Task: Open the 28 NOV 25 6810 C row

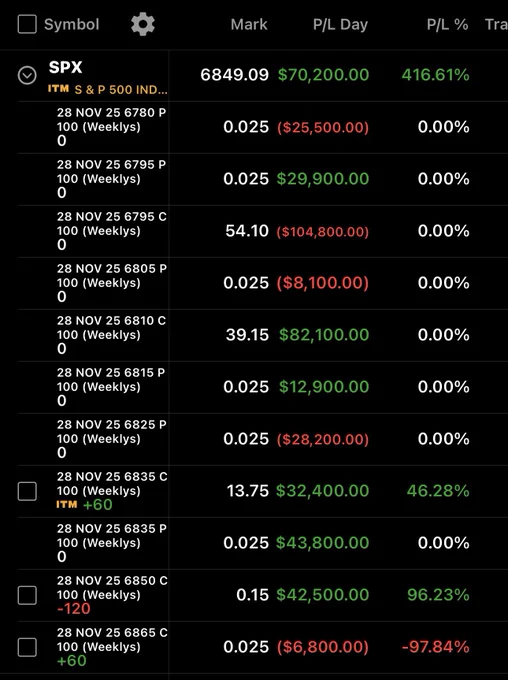Action: 262,335
